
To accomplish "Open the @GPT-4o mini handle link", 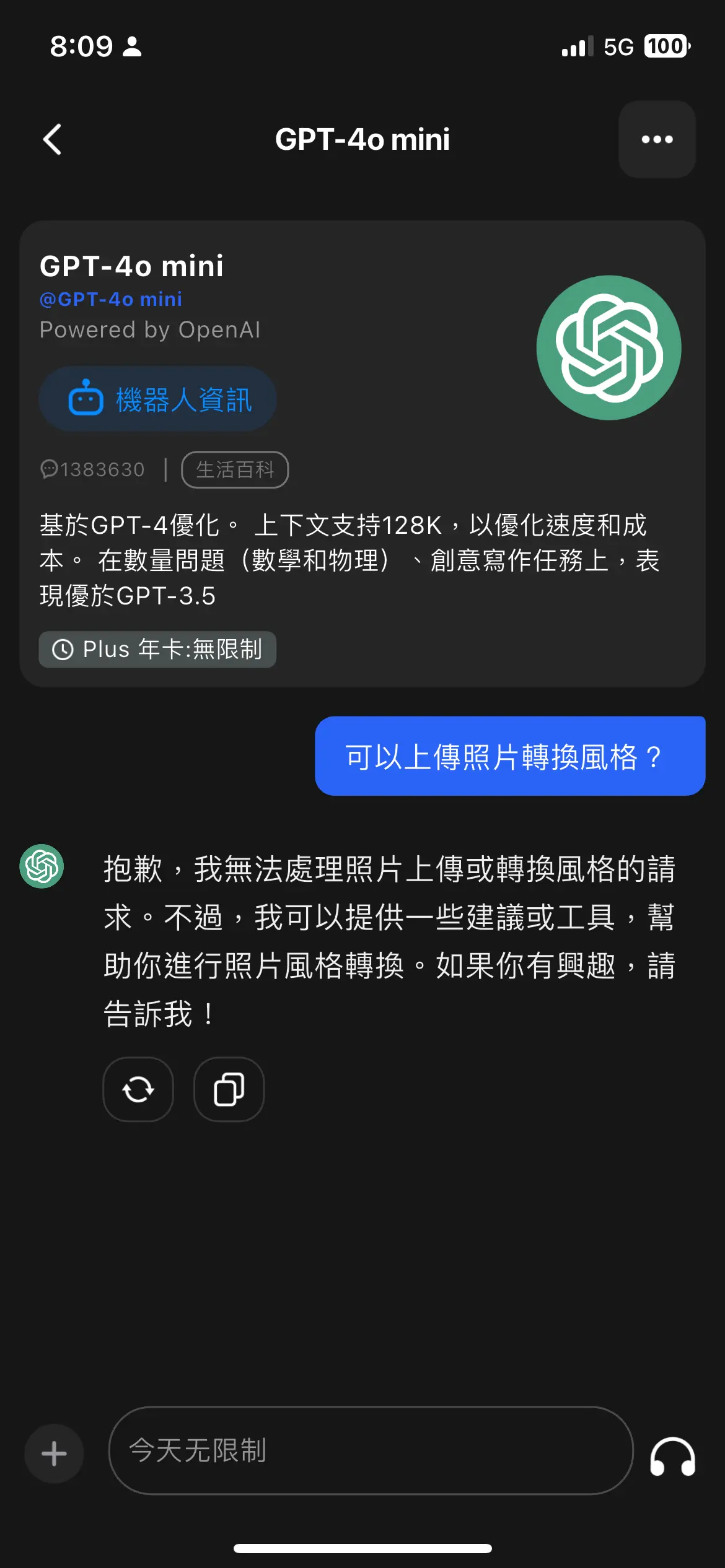I will [111, 299].
